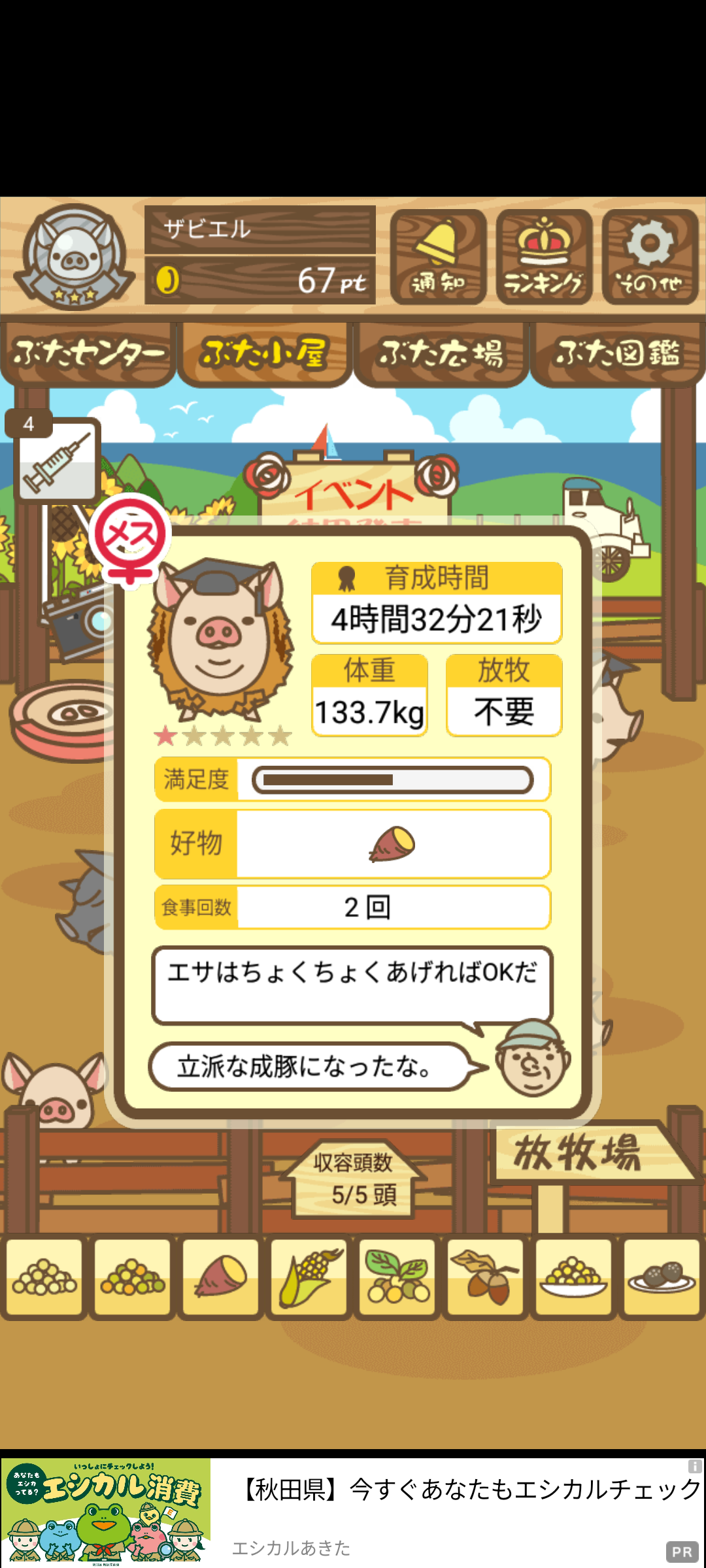Switch to the ぶた小屋 tab

coord(265,353)
